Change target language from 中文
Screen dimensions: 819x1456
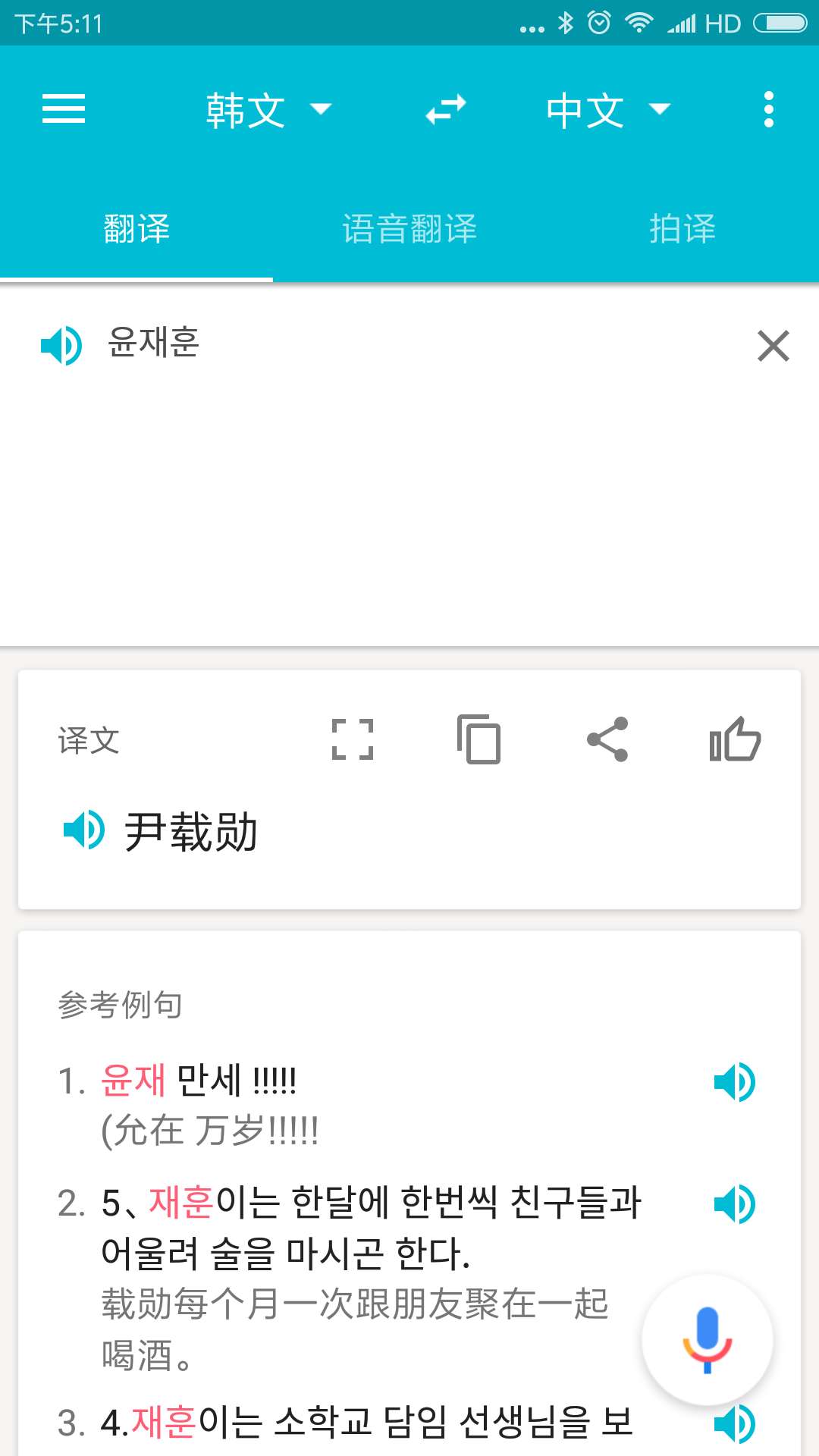pyautogui.click(x=608, y=110)
